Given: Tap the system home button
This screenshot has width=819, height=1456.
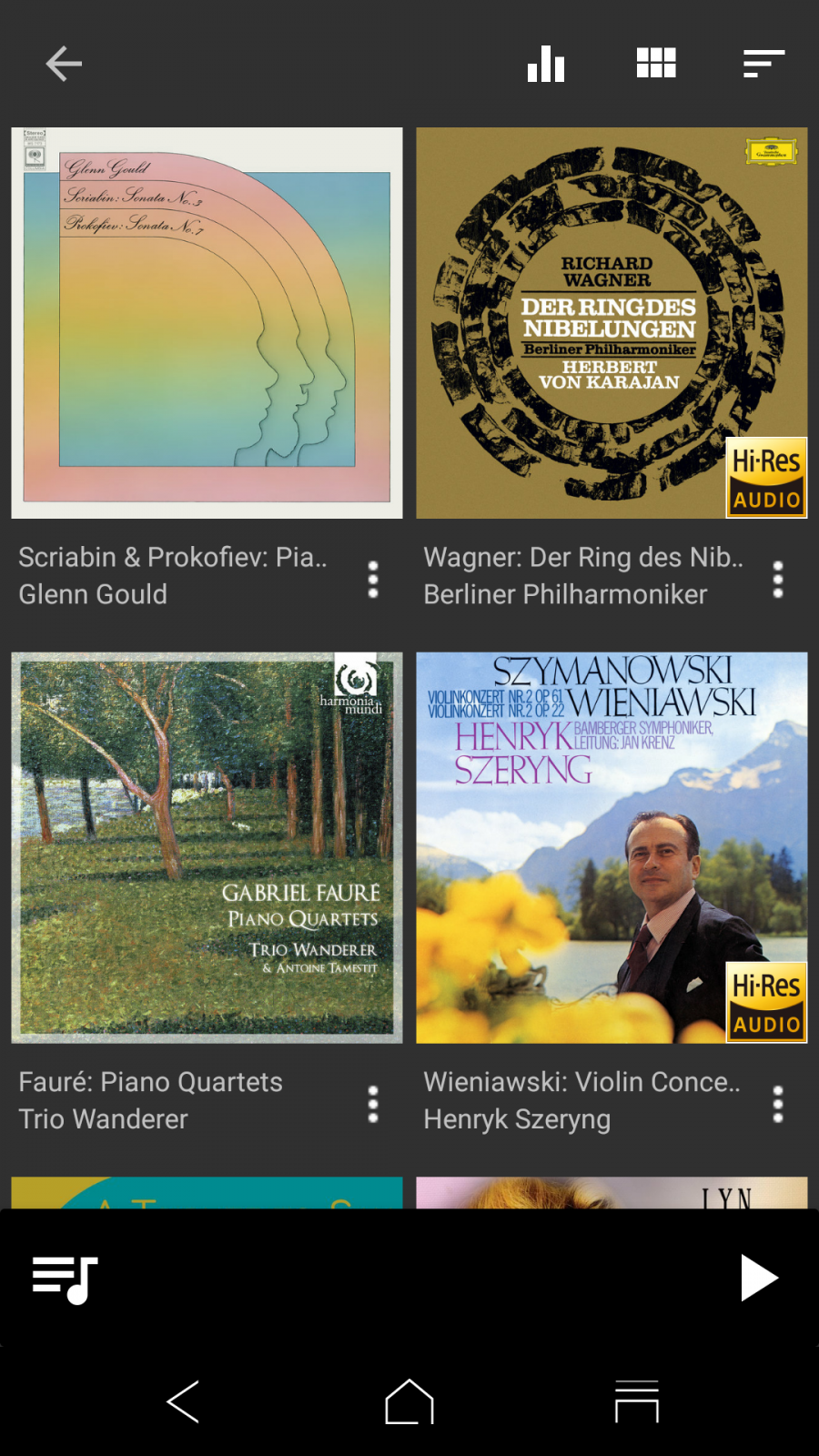Looking at the screenshot, I should tap(409, 1401).
